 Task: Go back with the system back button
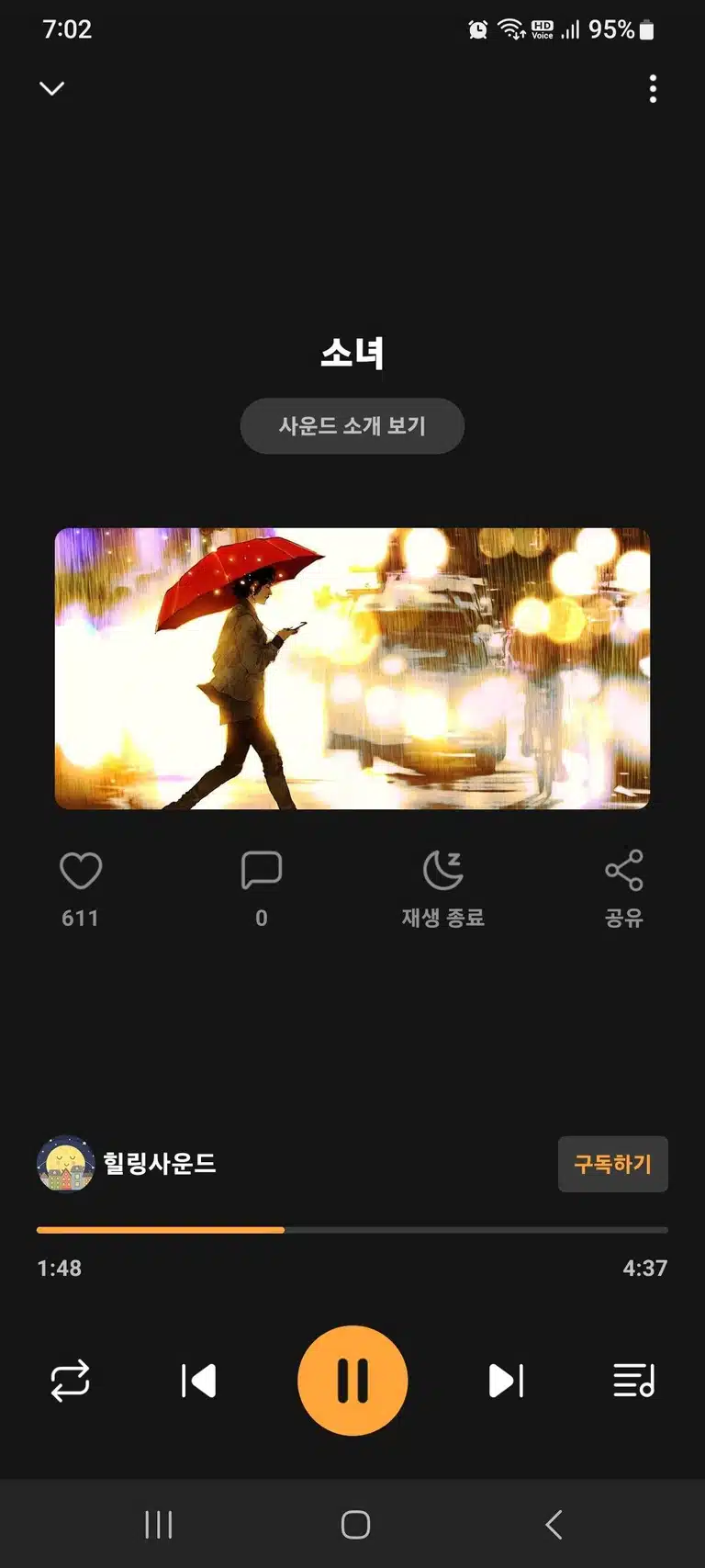tap(554, 1525)
